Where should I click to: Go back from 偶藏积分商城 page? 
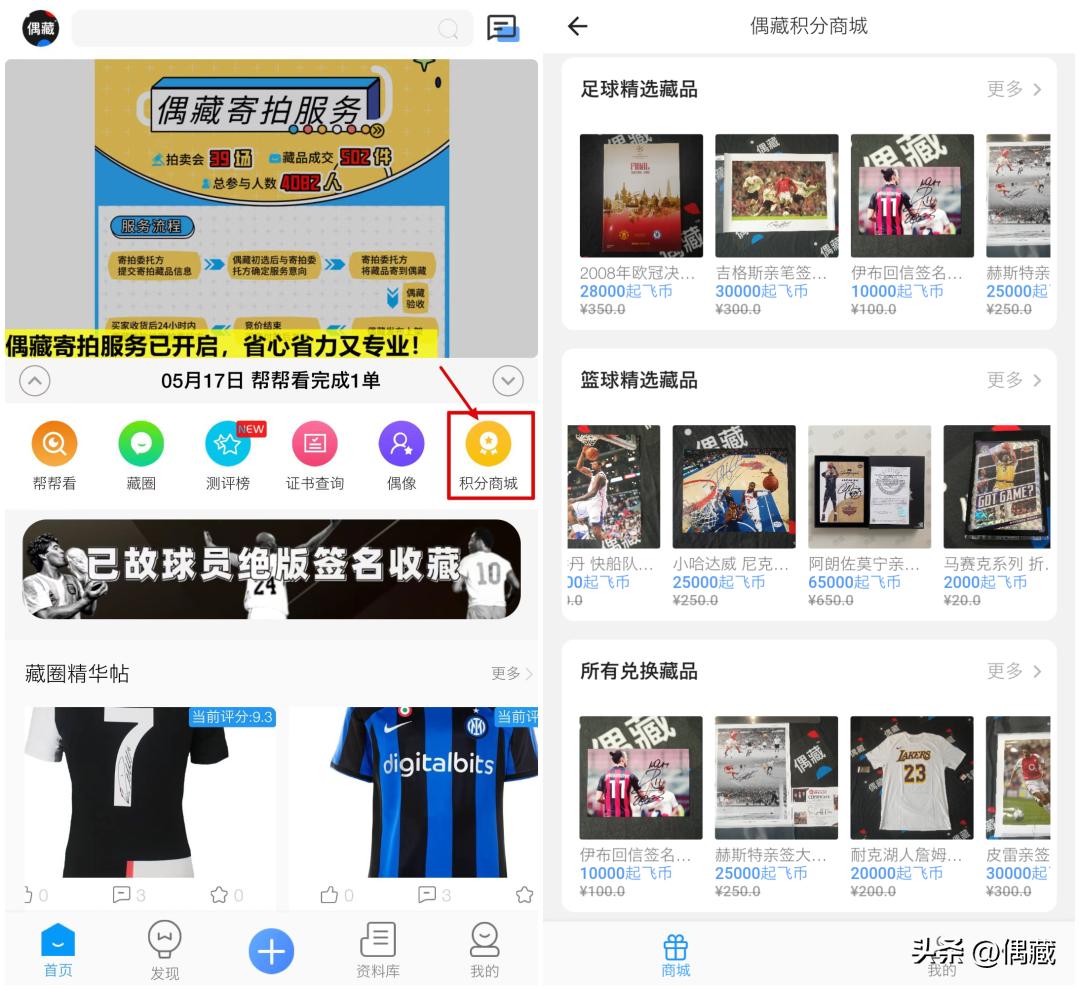577,27
